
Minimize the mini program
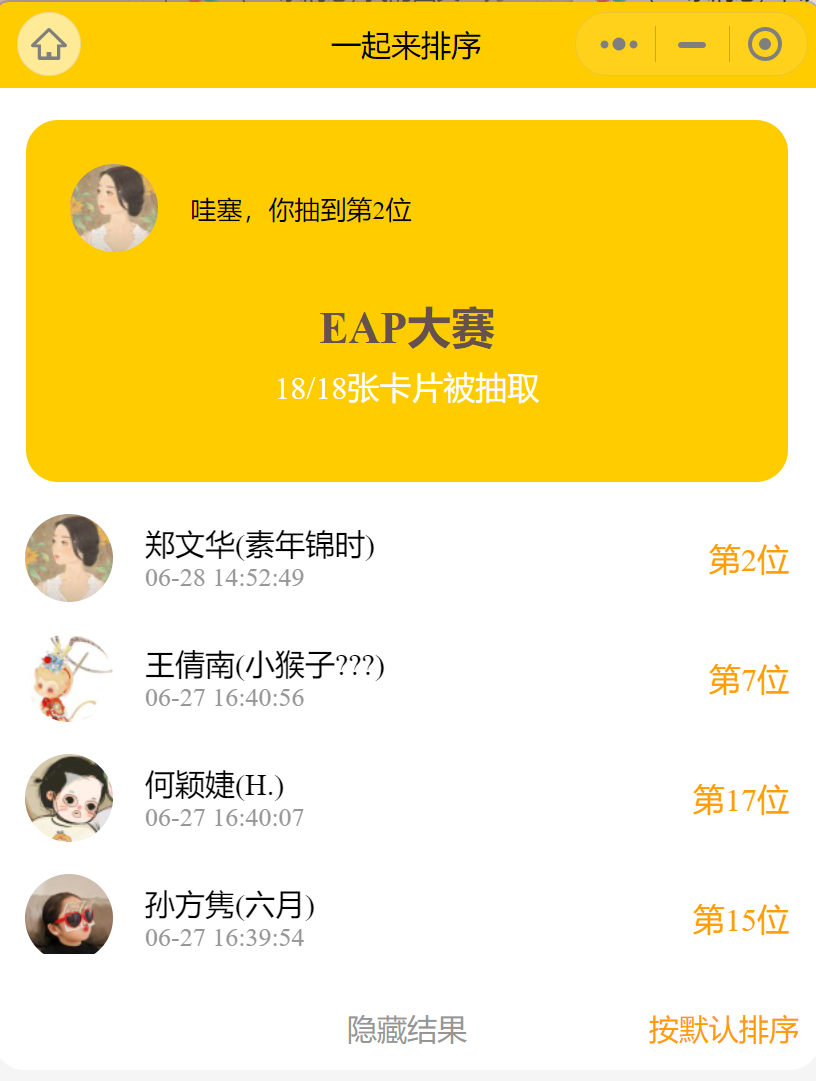pyautogui.click(x=692, y=45)
